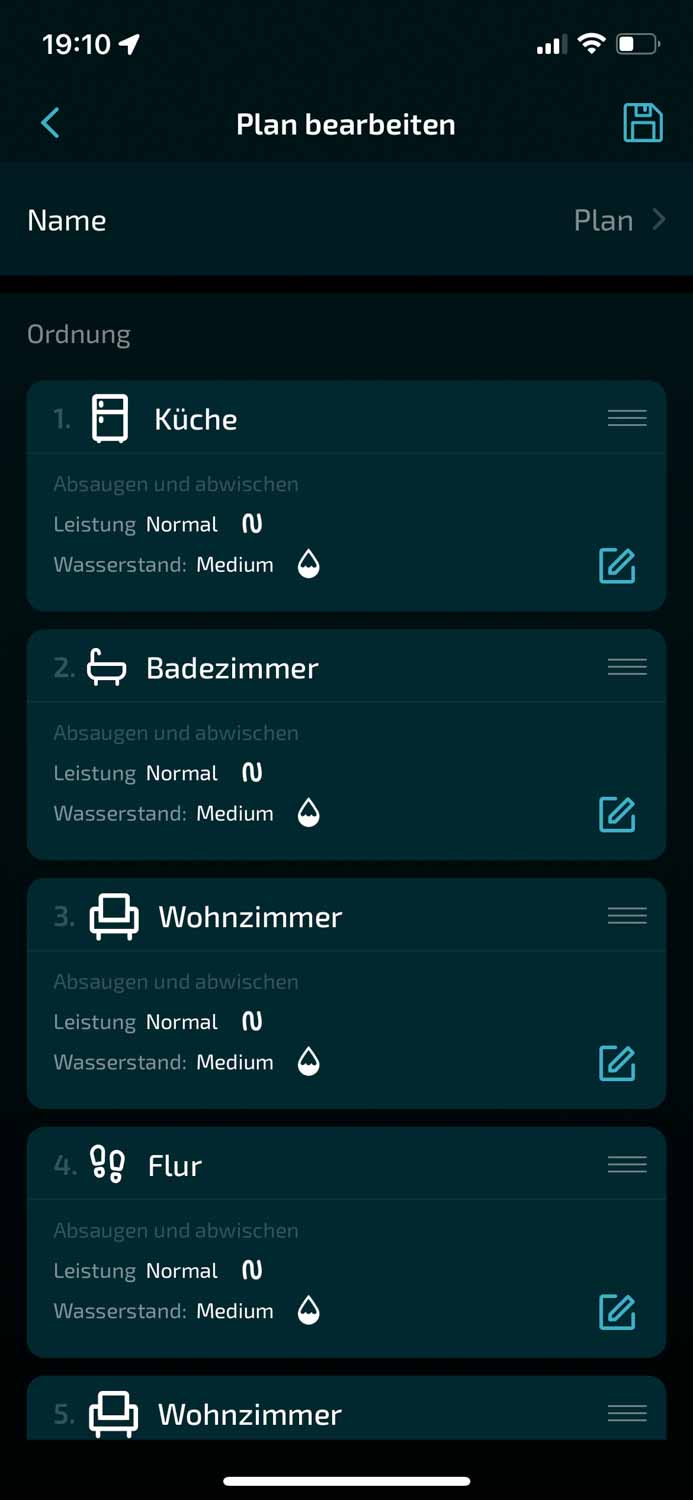Edit settings for room 3, Wohnzimmer
693x1500 pixels.
pos(617,1064)
